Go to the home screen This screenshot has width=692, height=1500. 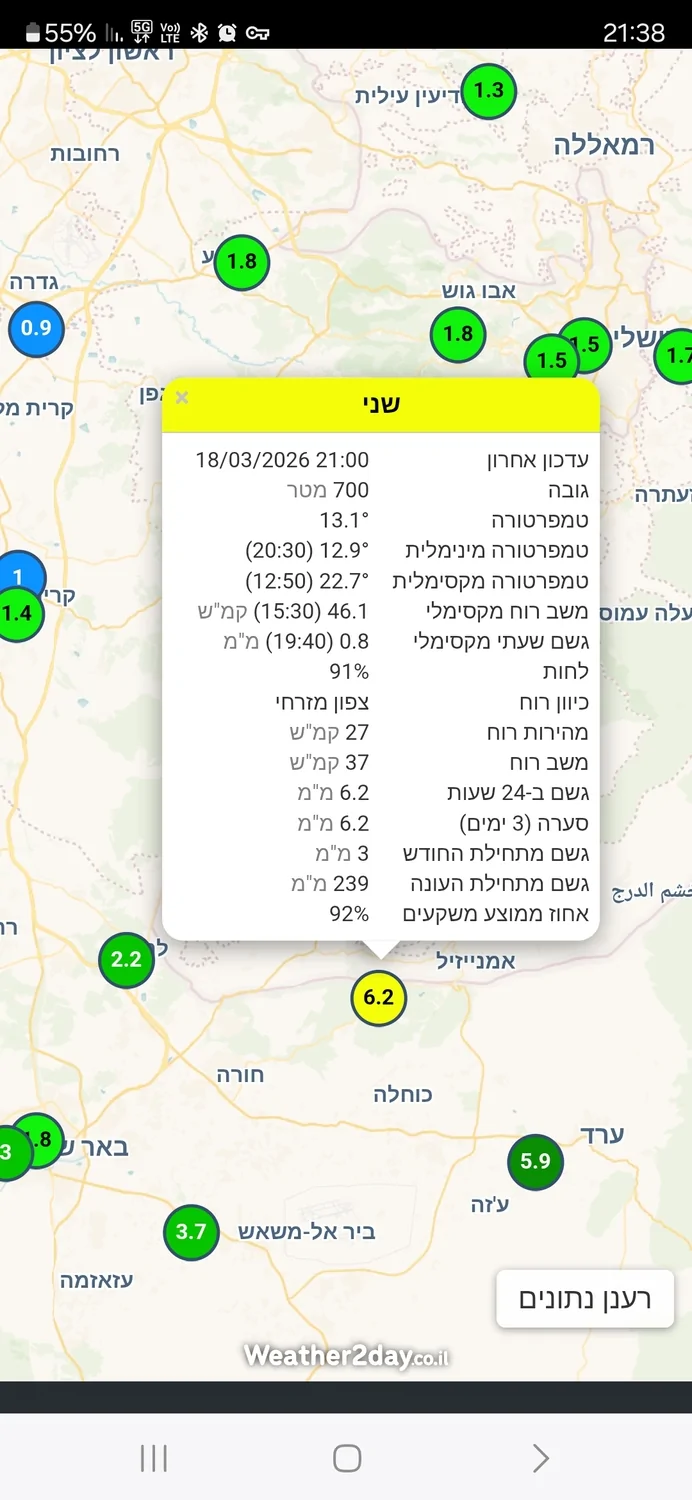pyautogui.click(x=346, y=1458)
